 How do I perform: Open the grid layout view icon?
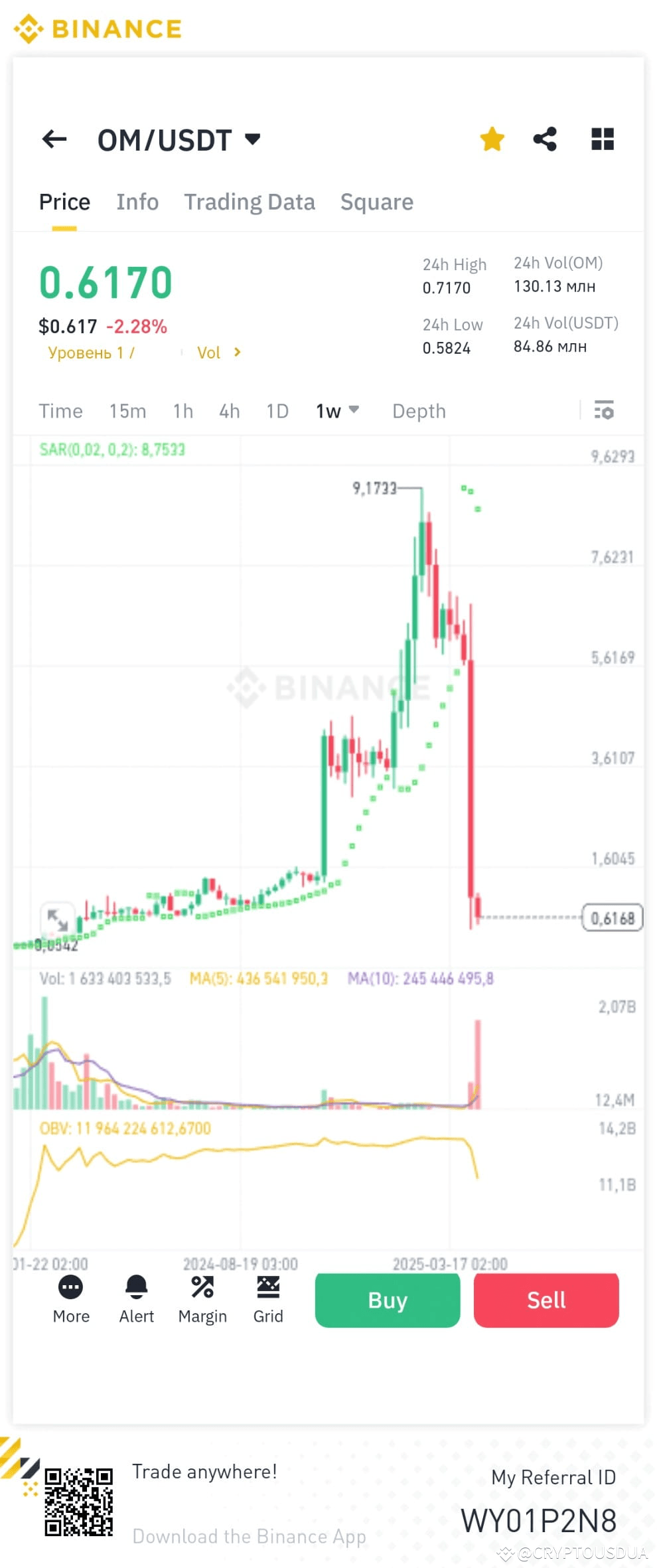(x=603, y=139)
